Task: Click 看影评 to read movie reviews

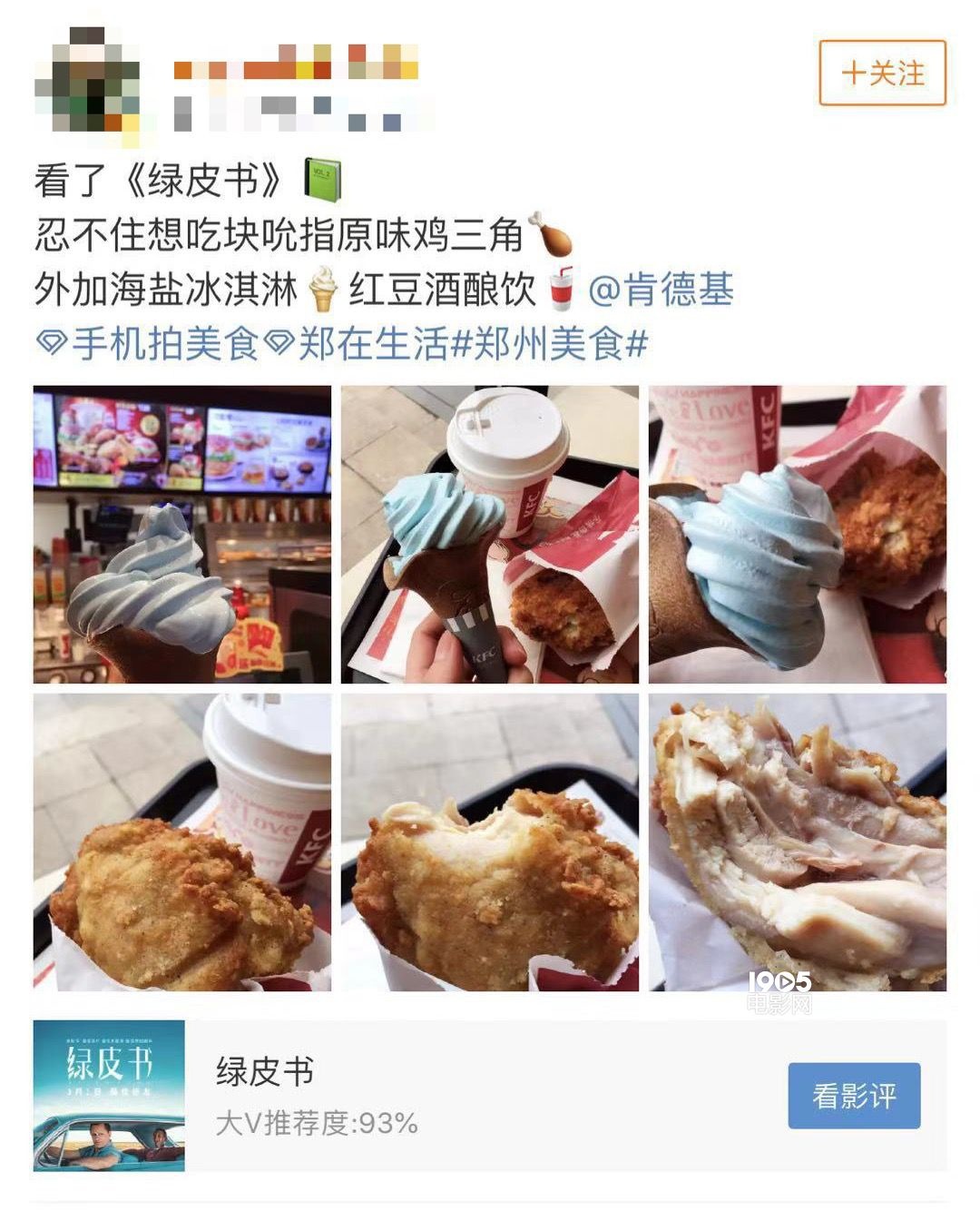Action: tap(856, 1096)
